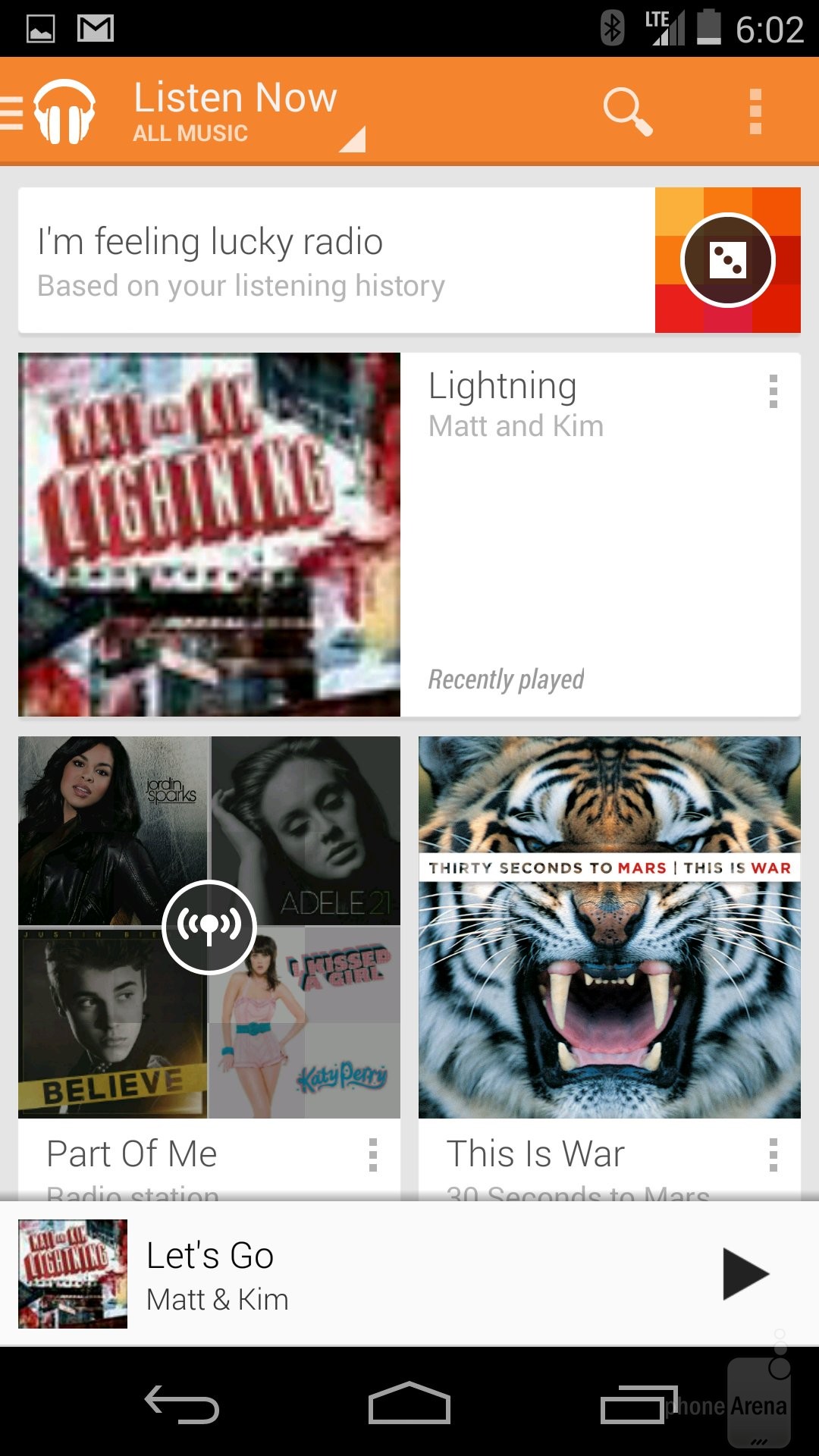Open music search

[627, 111]
